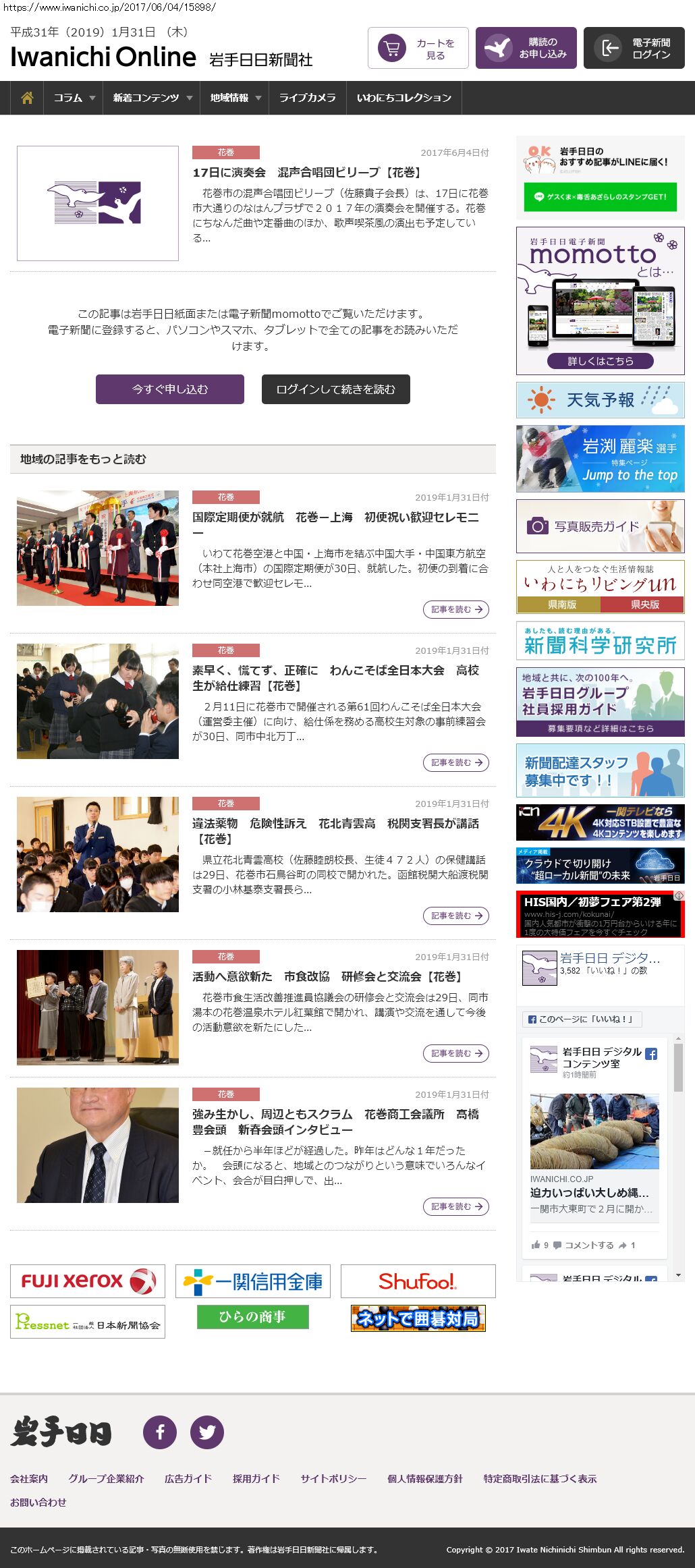This screenshot has height=1568, width=695.
Task: Open いわにちコレクション in the nav bar
Action: click(x=404, y=98)
